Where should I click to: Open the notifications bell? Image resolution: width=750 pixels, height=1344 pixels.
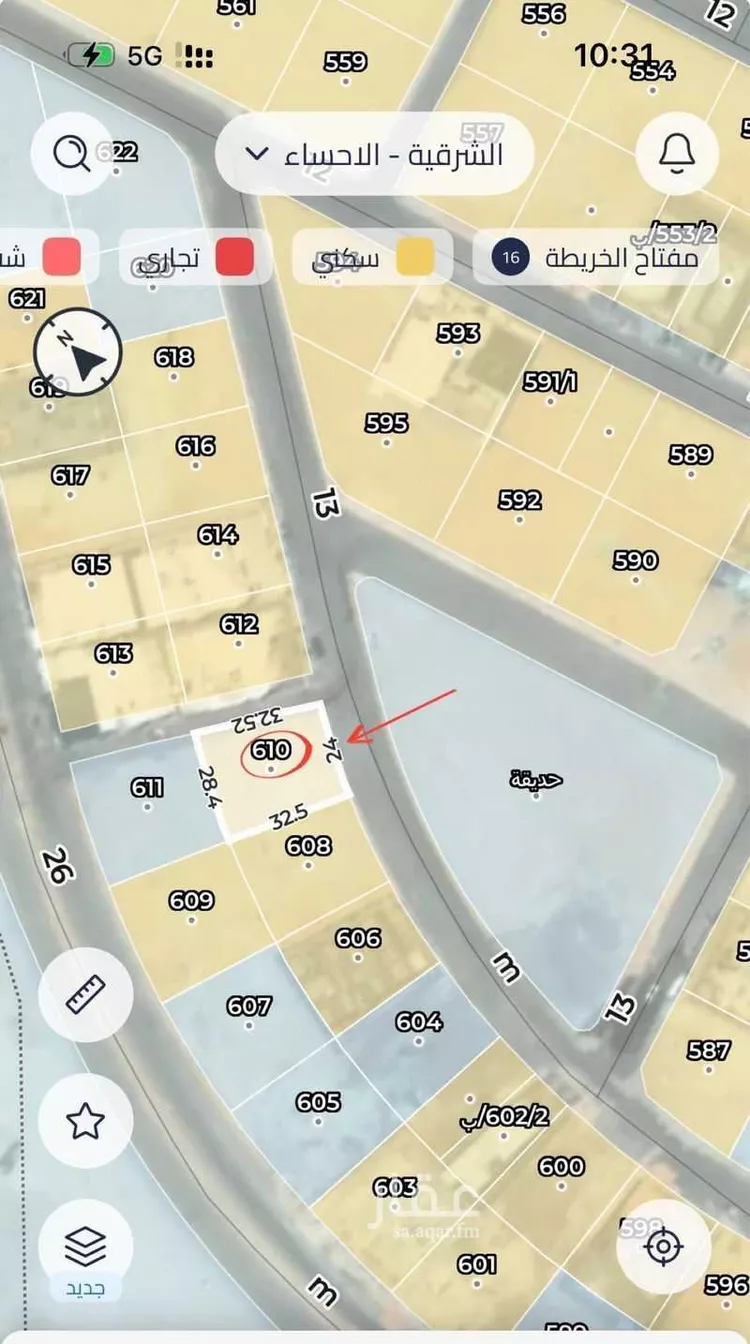[677, 154]
